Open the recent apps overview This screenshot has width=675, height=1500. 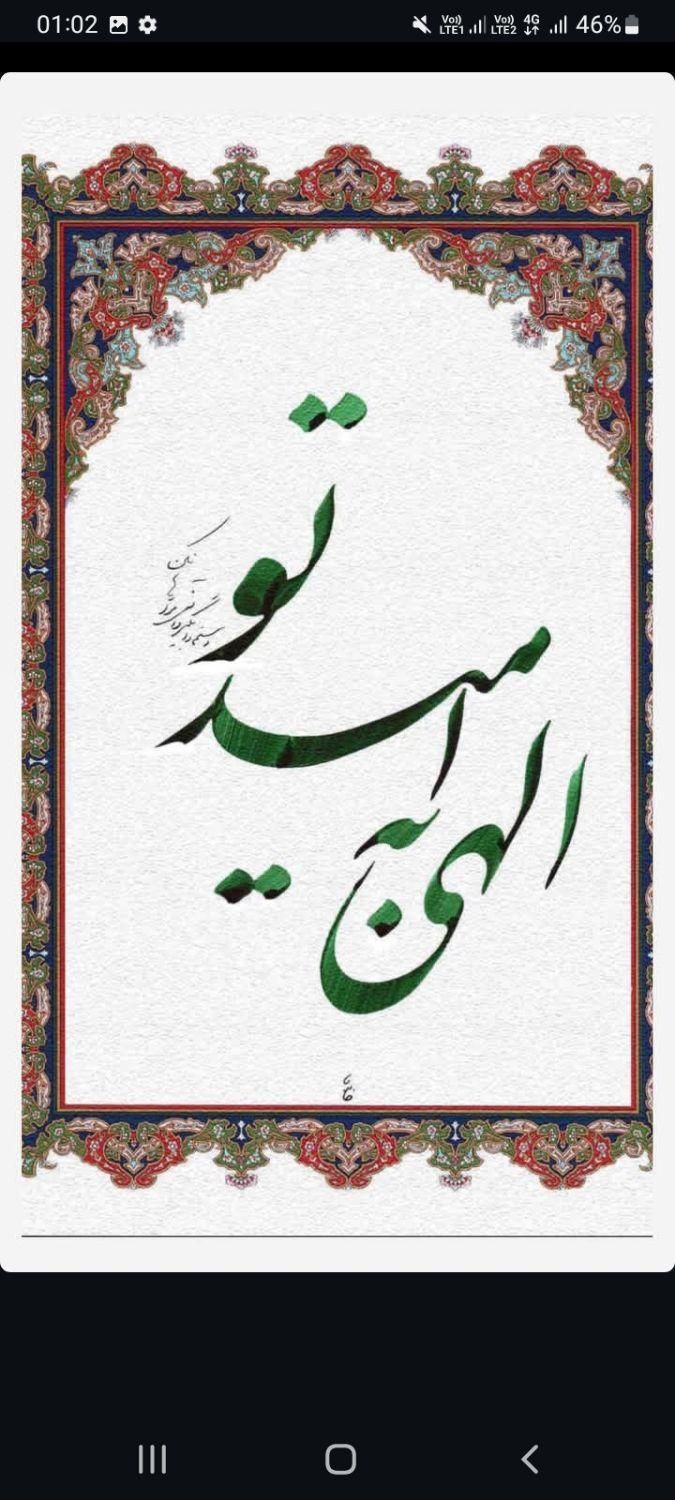coord(152,1459)
